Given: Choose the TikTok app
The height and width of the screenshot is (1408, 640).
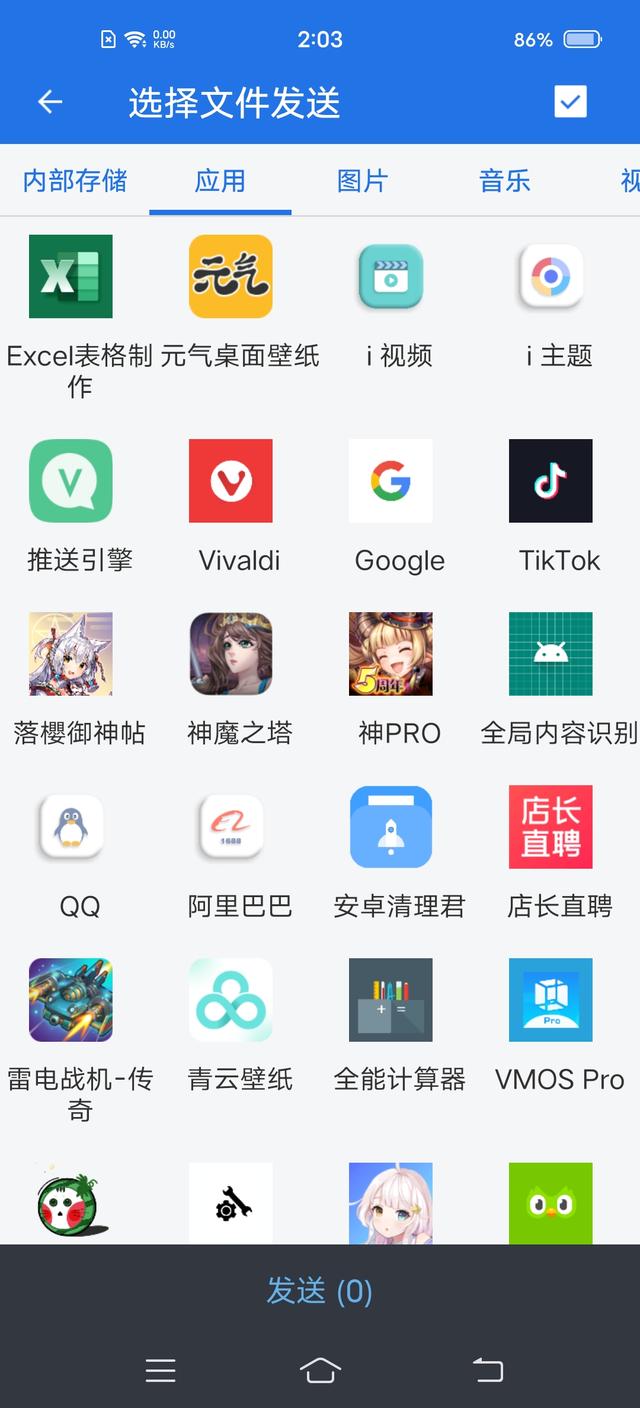Looking at the screenshot, I should point(559,507).
